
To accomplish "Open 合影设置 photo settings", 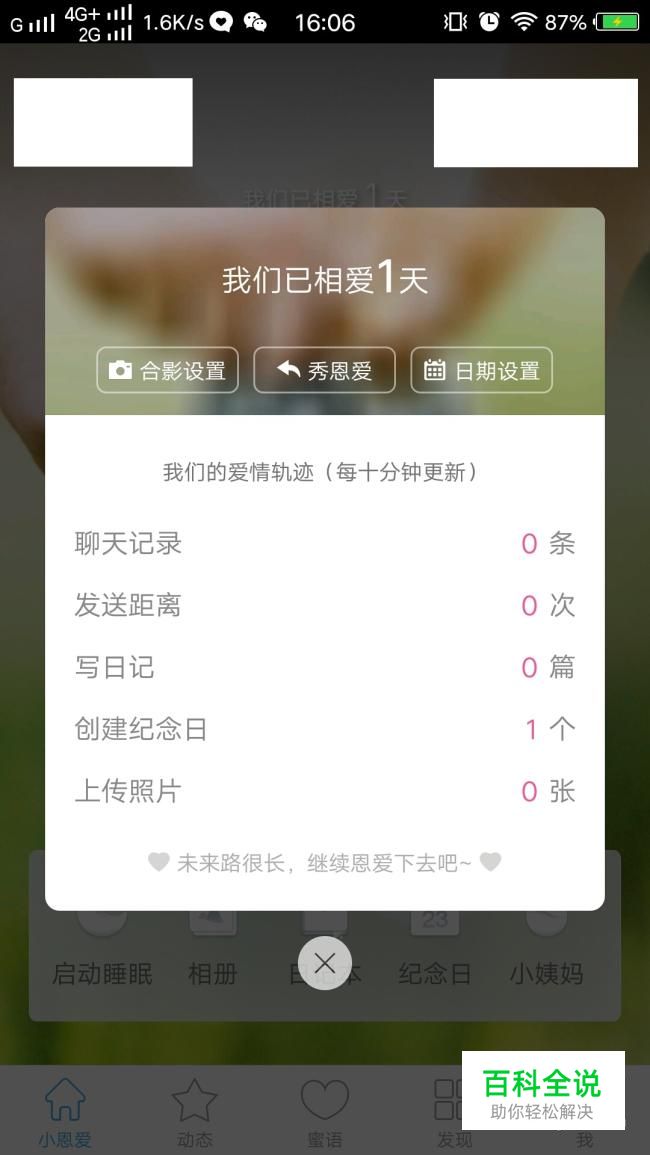I will click(x=167, y=370).
